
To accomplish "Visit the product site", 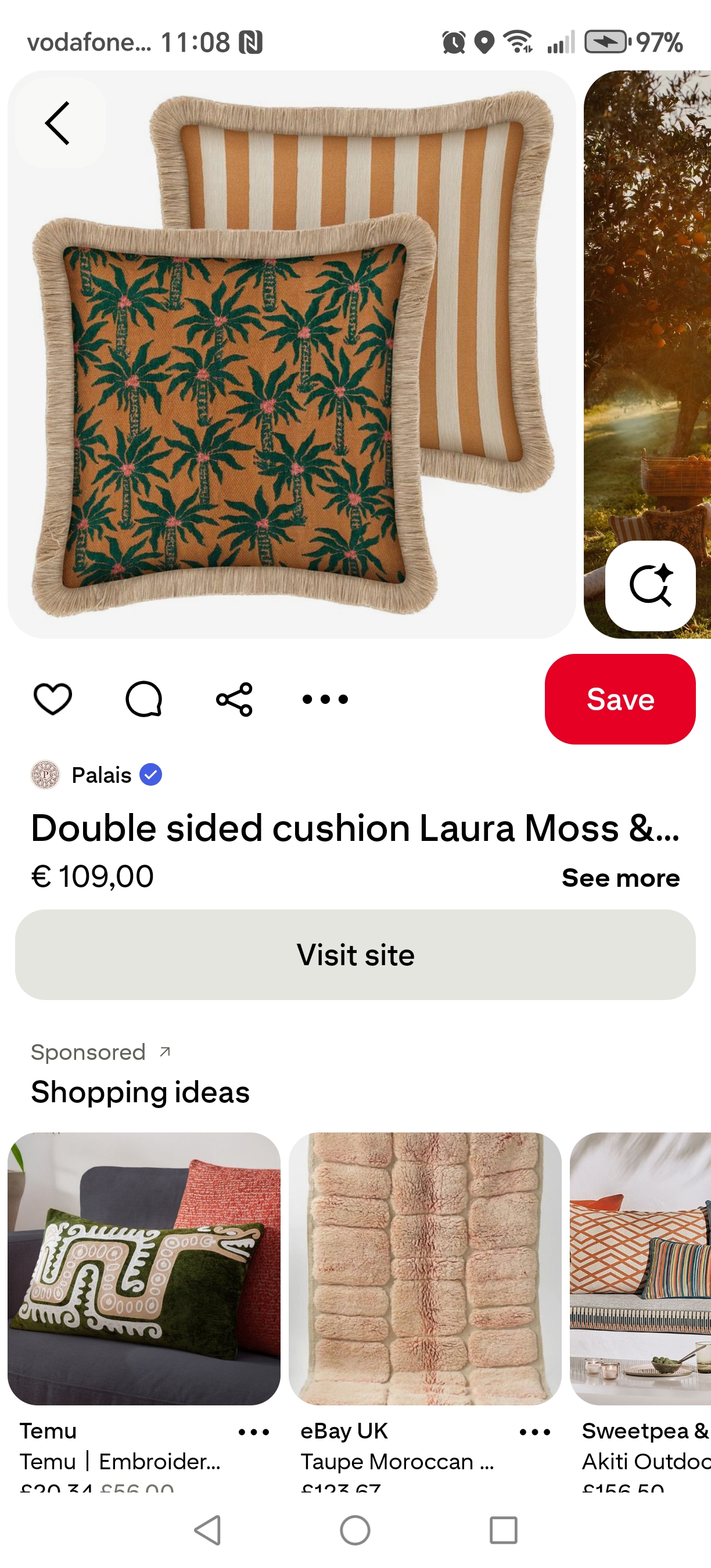I will pos(355,954).
